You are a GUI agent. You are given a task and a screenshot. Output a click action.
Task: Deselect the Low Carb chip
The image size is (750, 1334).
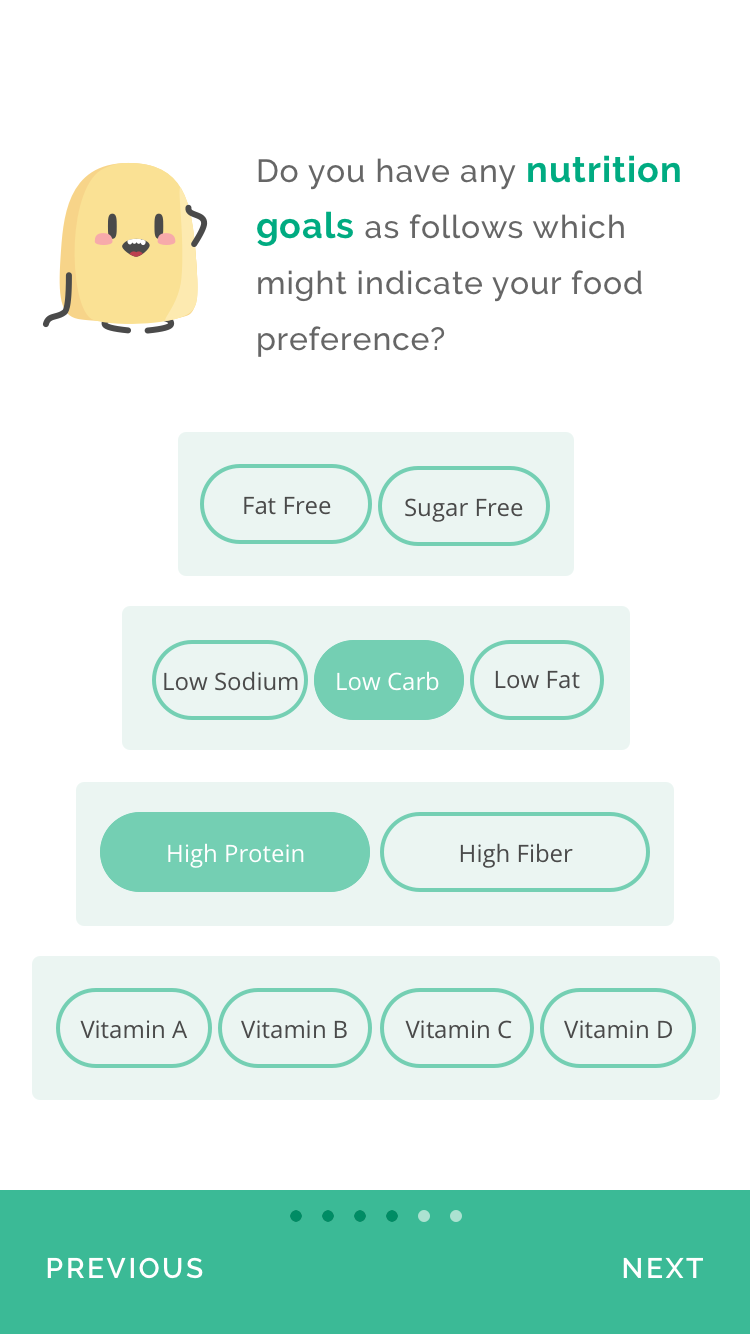click(x=389, y=680)
